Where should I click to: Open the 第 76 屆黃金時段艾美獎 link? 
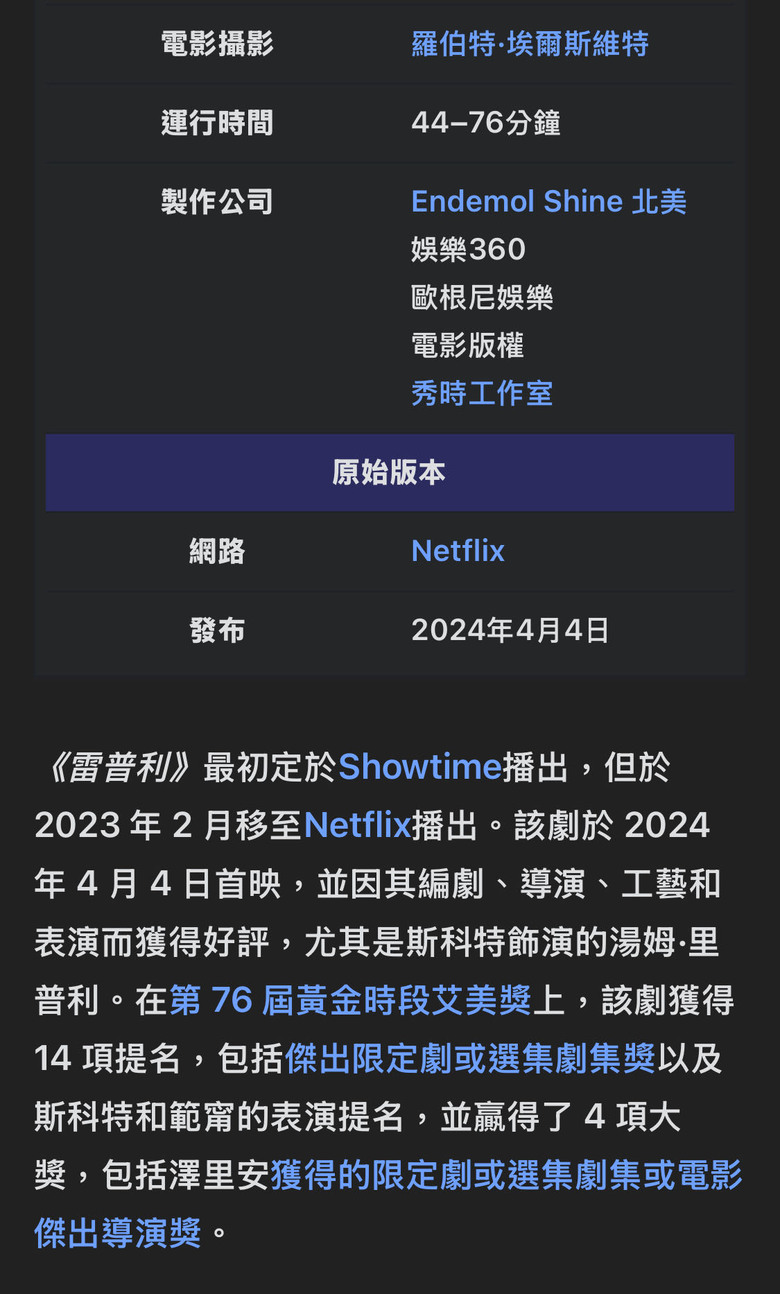pos(351,999)
